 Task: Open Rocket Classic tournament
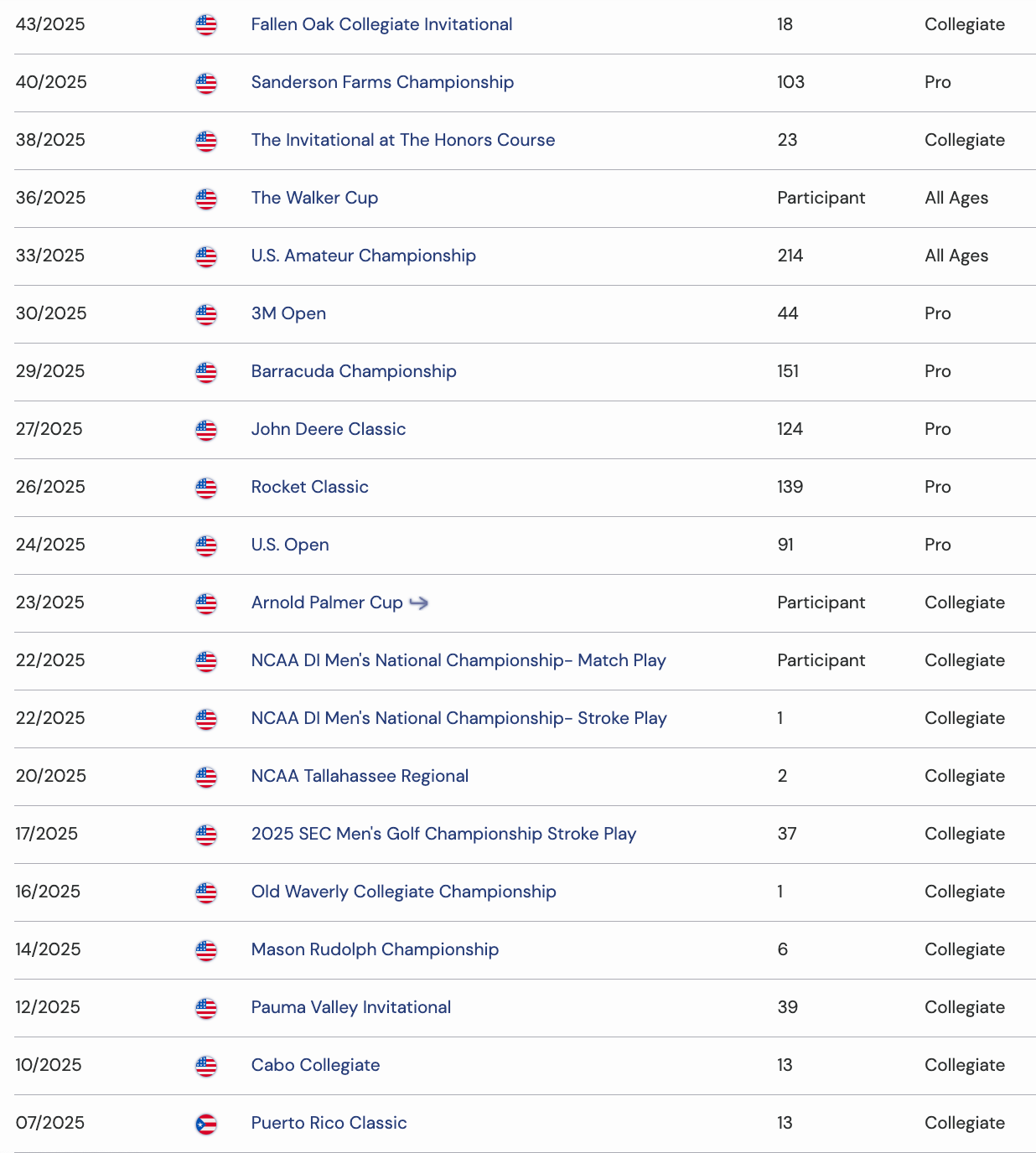(x=309, y=487)
